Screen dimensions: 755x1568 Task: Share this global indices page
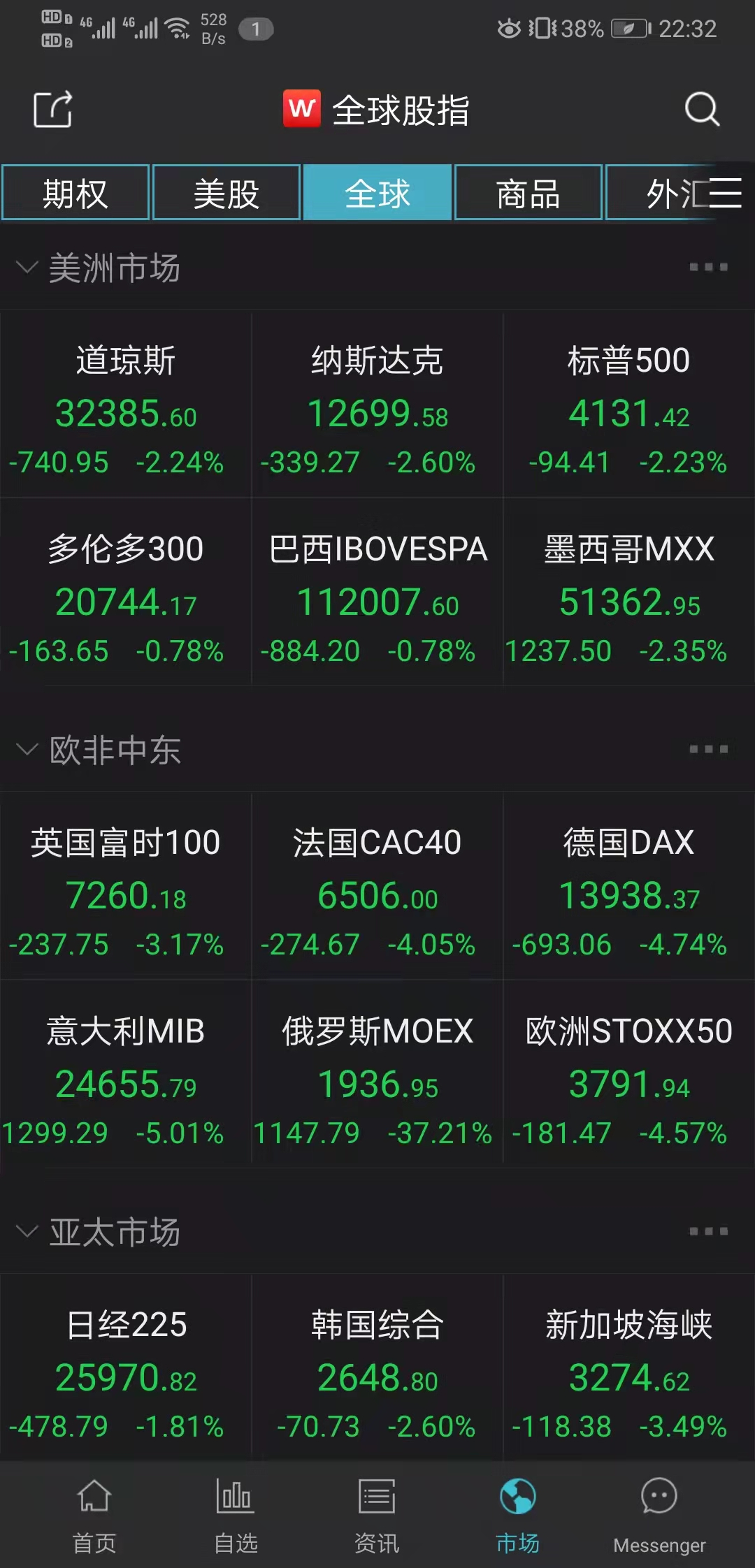53,110
